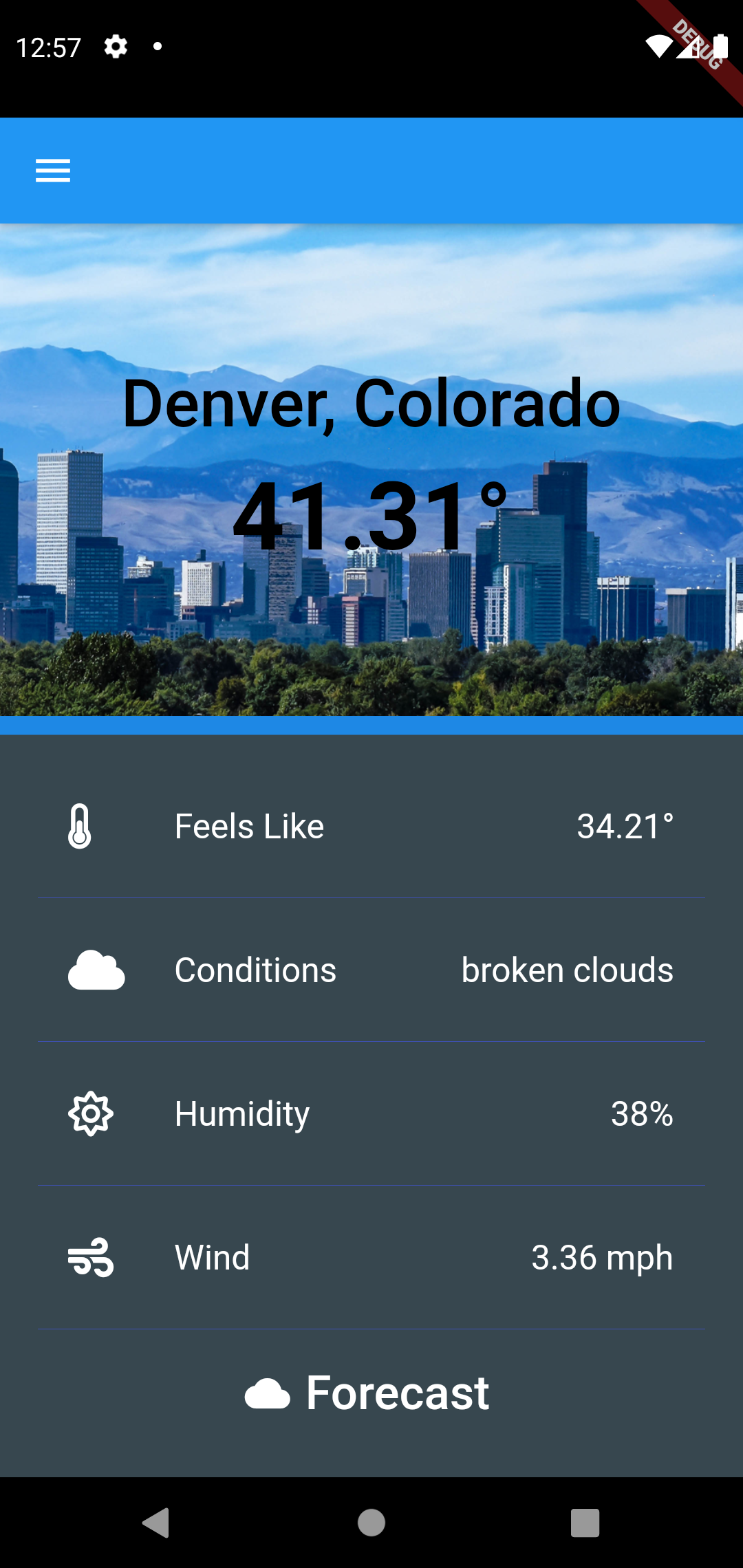Image resolution: width=743 pixels, height=1568 pixels.
Task: Open the Forecast button
Action: pos(367,1393)
